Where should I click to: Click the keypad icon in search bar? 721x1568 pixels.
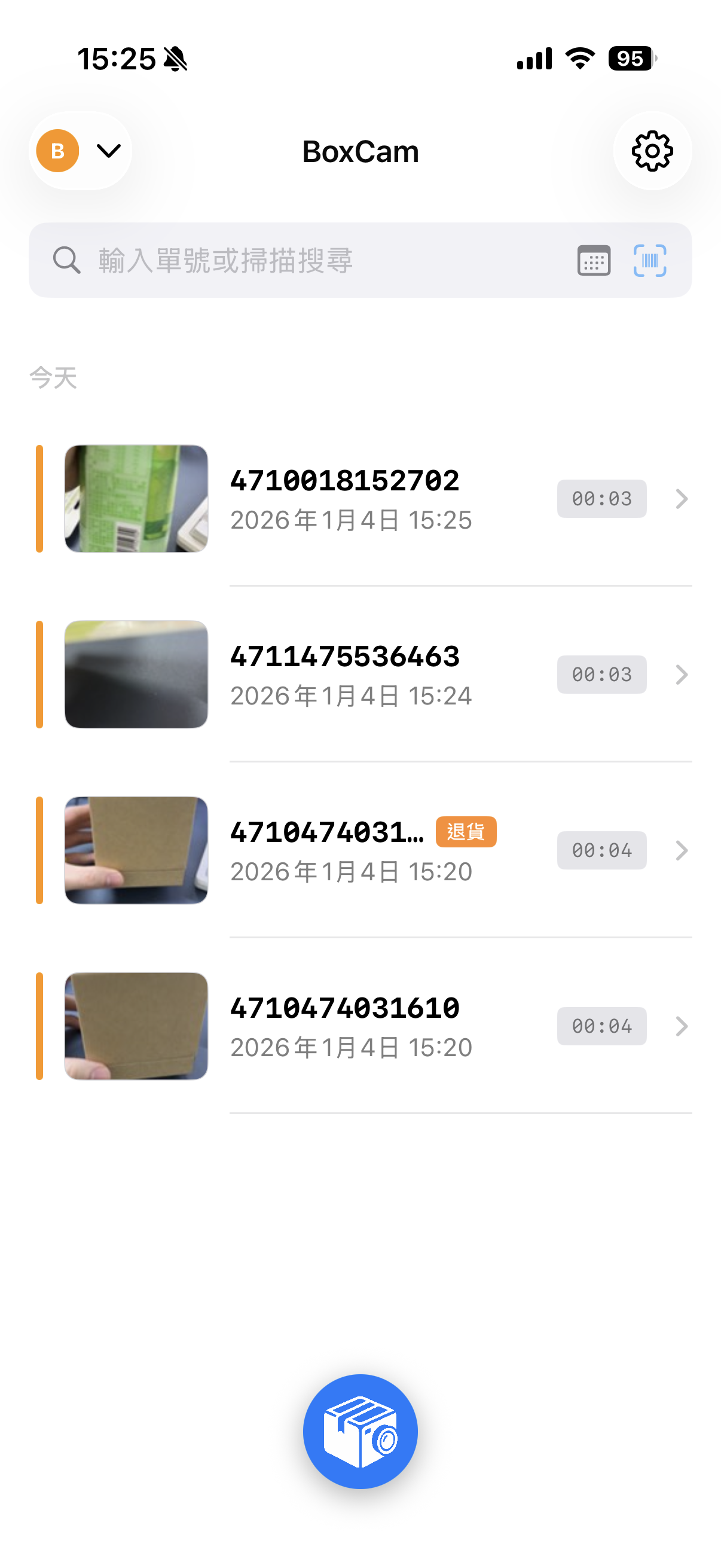pyautogui.click(x=593, y=261)
